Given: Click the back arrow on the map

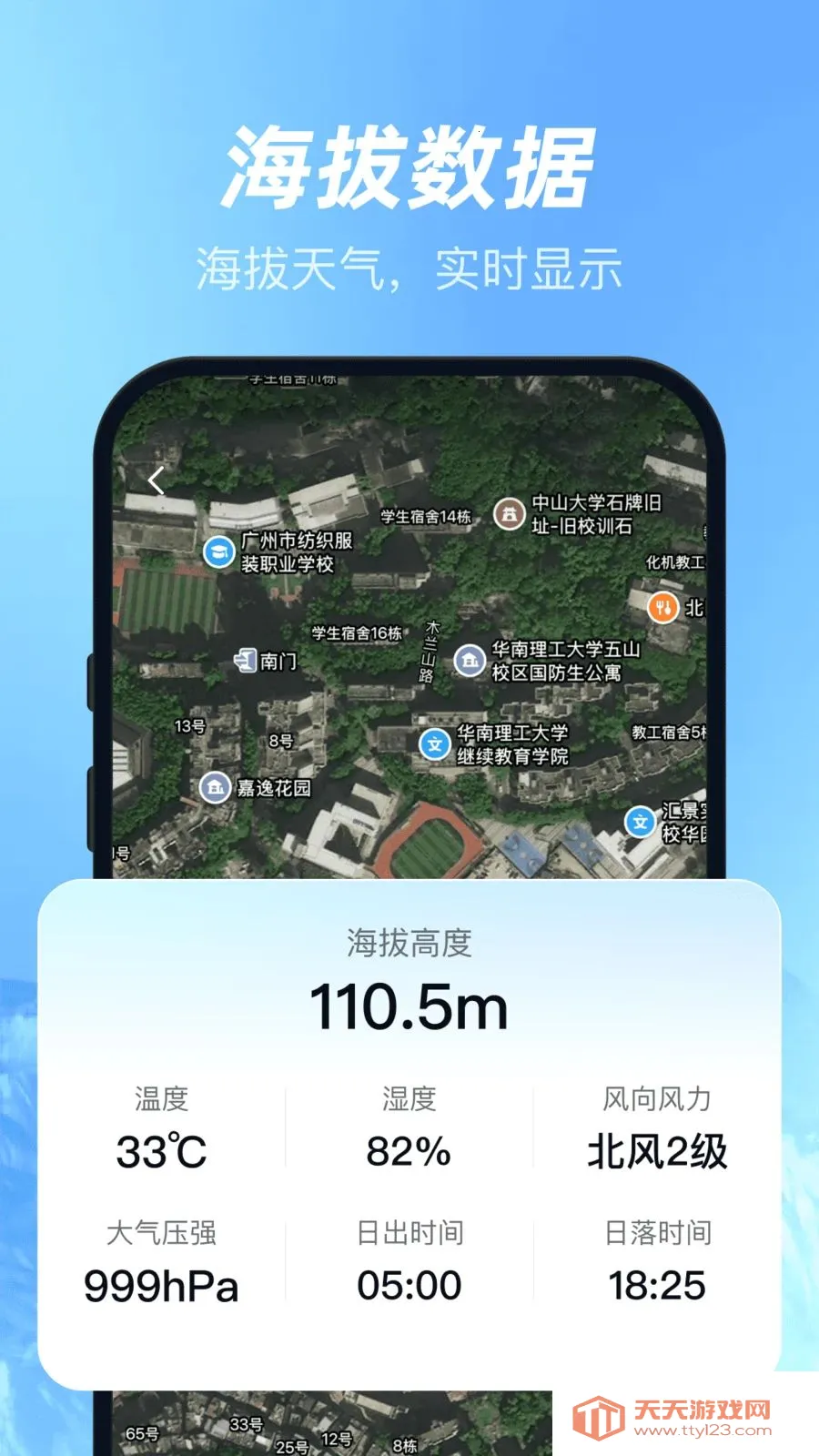Looking at the screenshot, I should click(x=157, y=480).
